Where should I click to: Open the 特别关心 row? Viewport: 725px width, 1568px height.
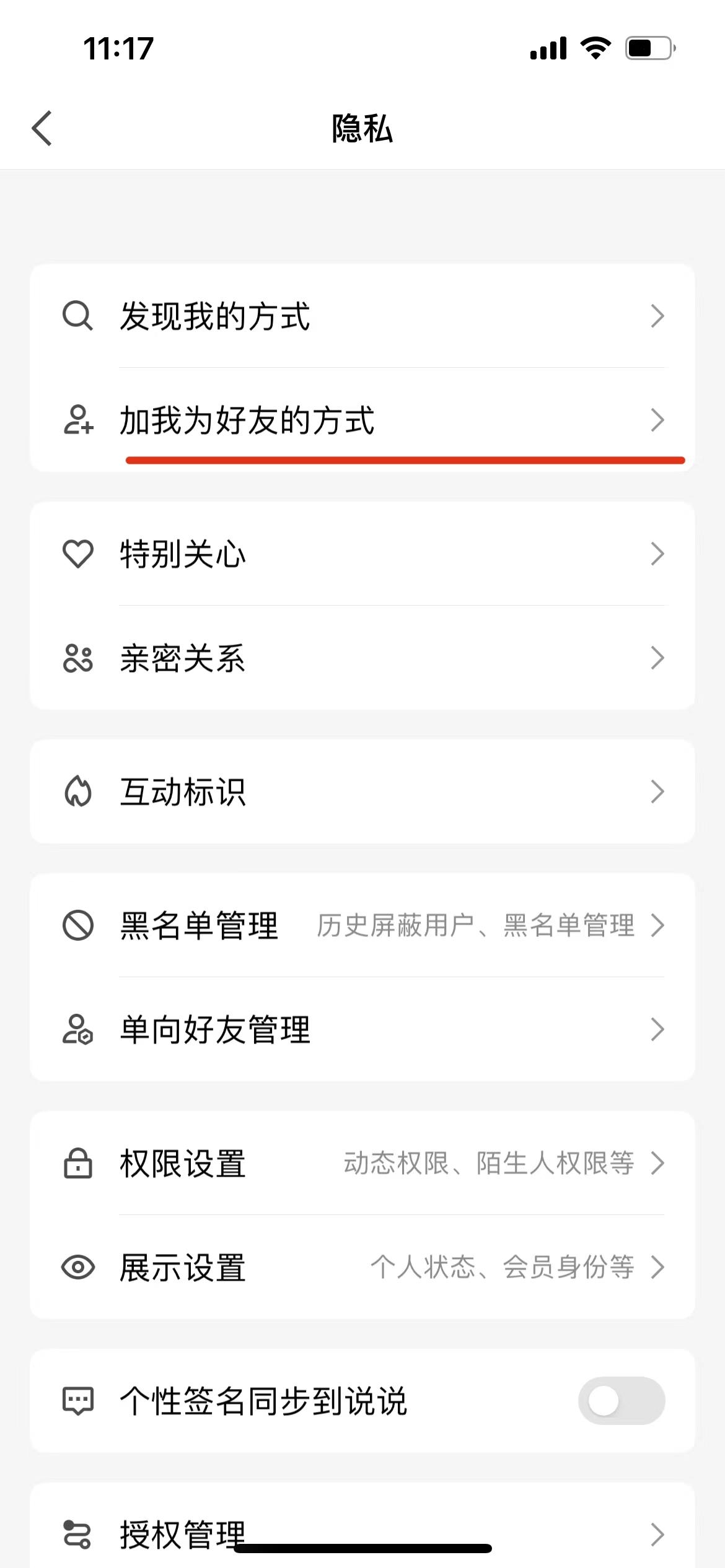(362, 554)
